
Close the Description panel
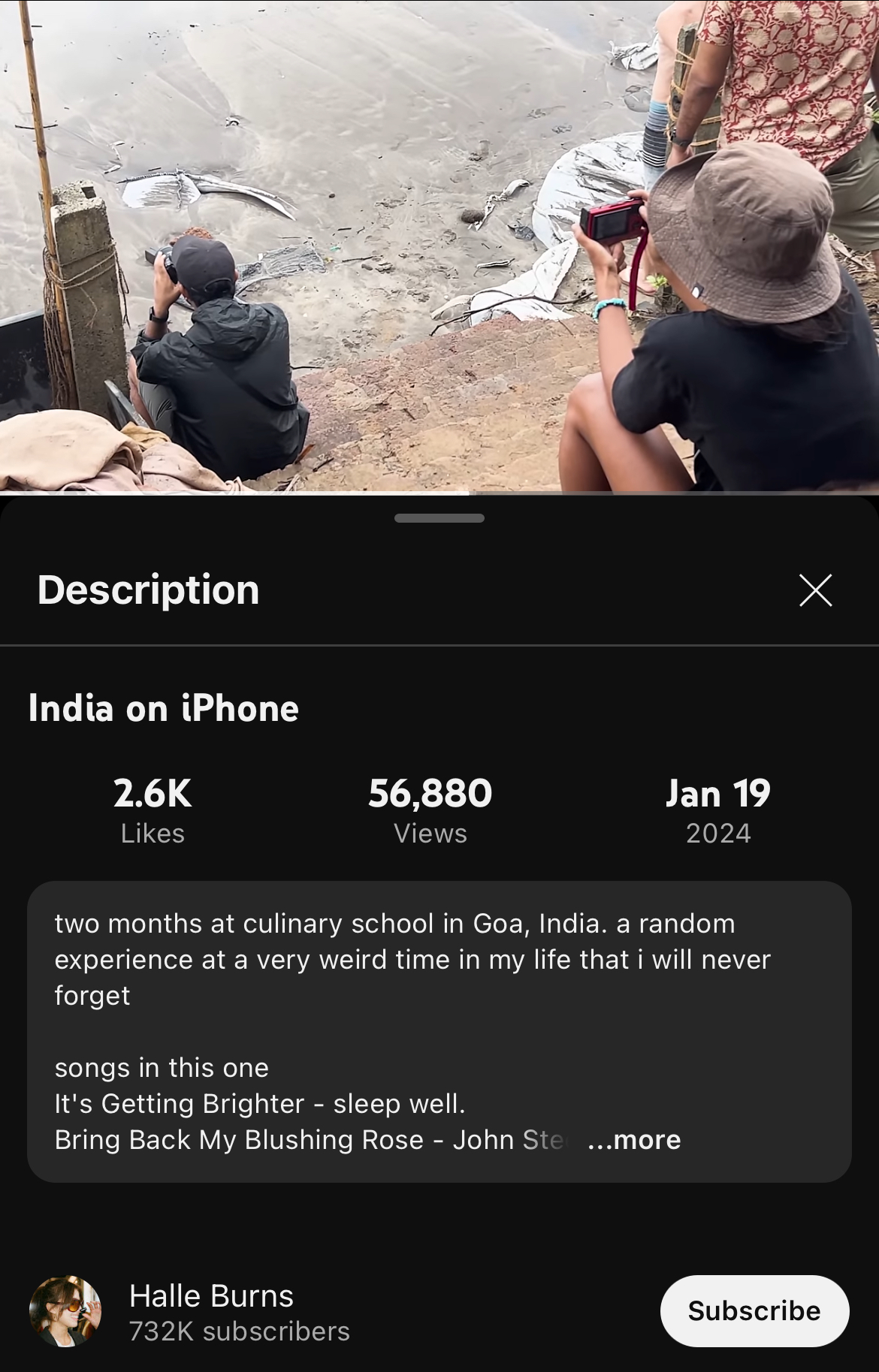(815, 590)
